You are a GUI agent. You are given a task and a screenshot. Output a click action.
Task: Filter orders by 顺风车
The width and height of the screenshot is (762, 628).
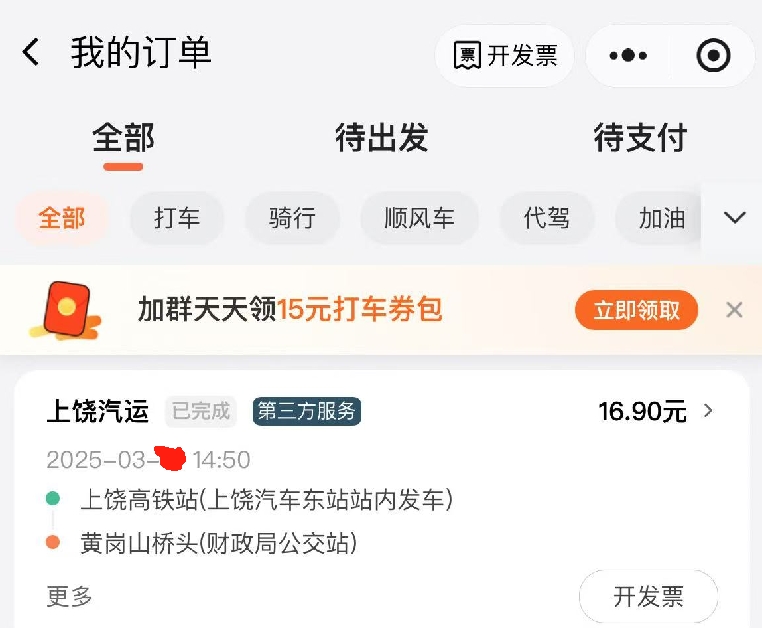(419, 218)
